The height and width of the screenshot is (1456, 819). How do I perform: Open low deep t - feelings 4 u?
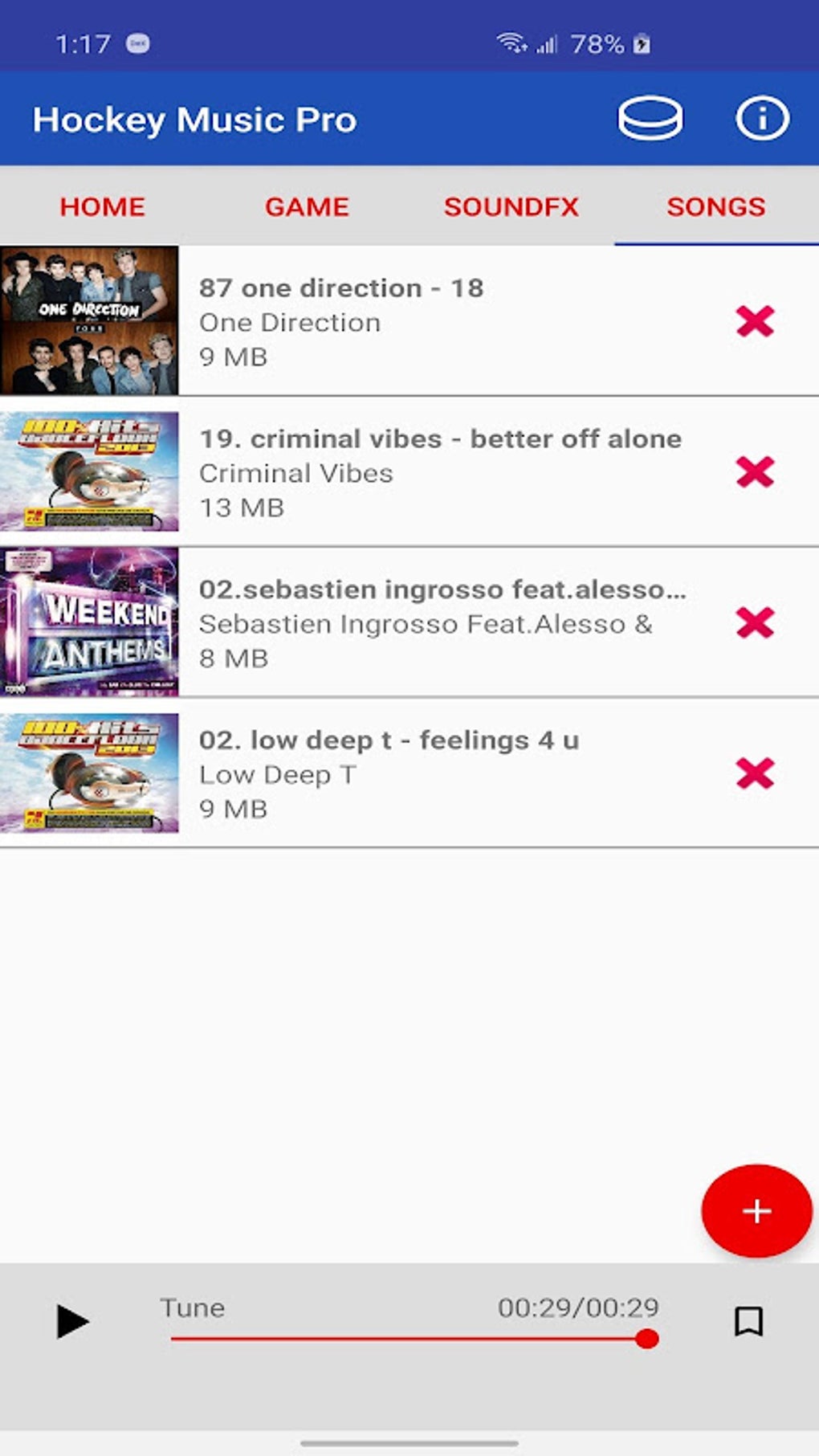point(409,773)
